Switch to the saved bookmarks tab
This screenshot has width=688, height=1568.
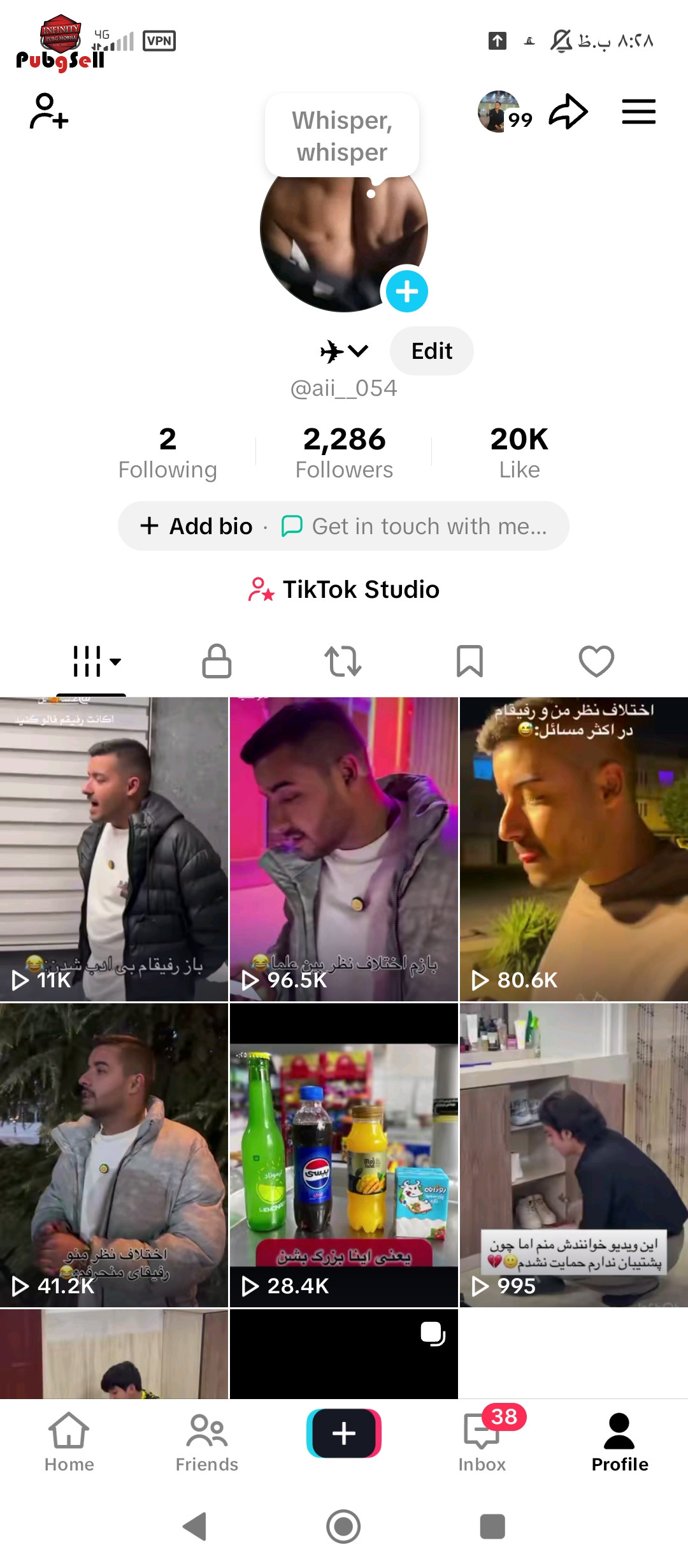coord(469,661)
